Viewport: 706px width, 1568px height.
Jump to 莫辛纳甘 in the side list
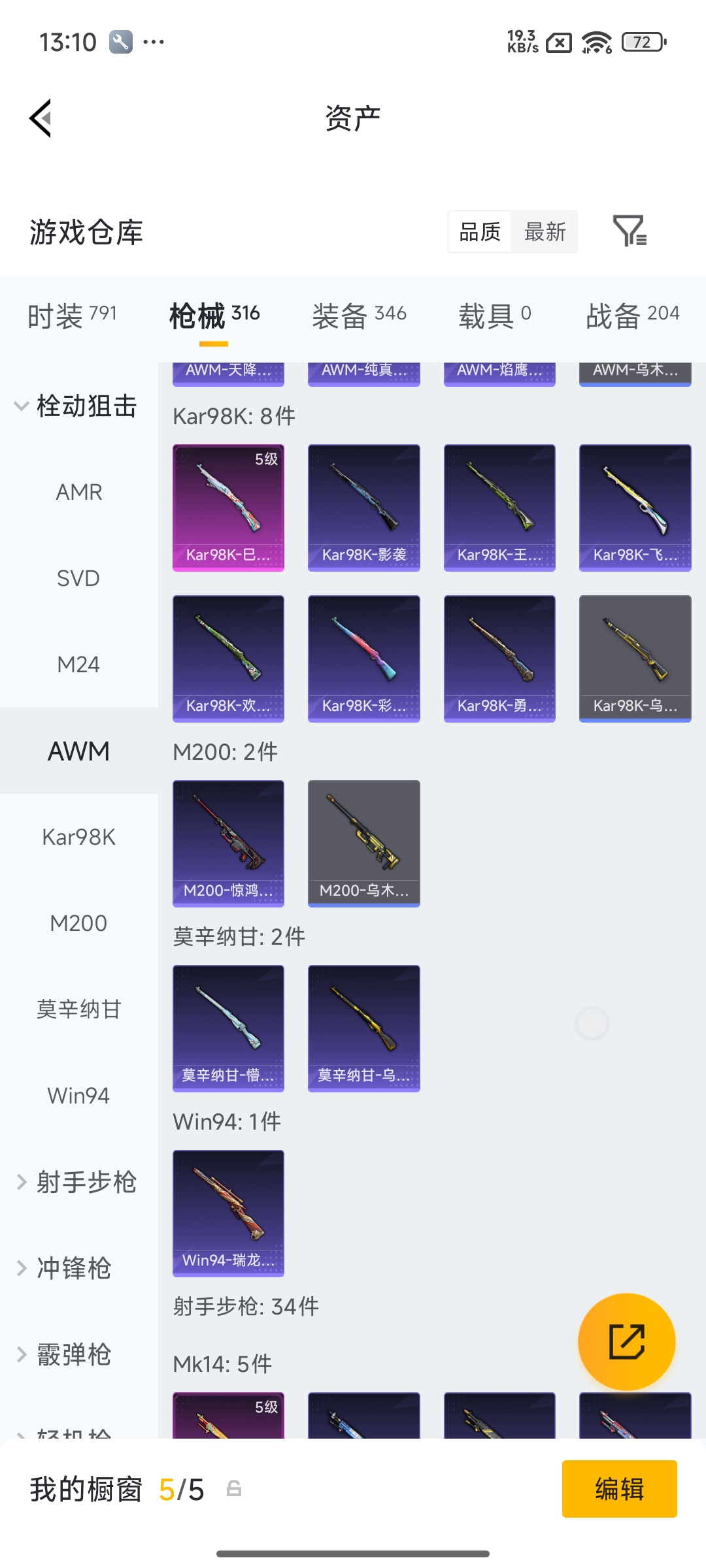(78, 1009)
